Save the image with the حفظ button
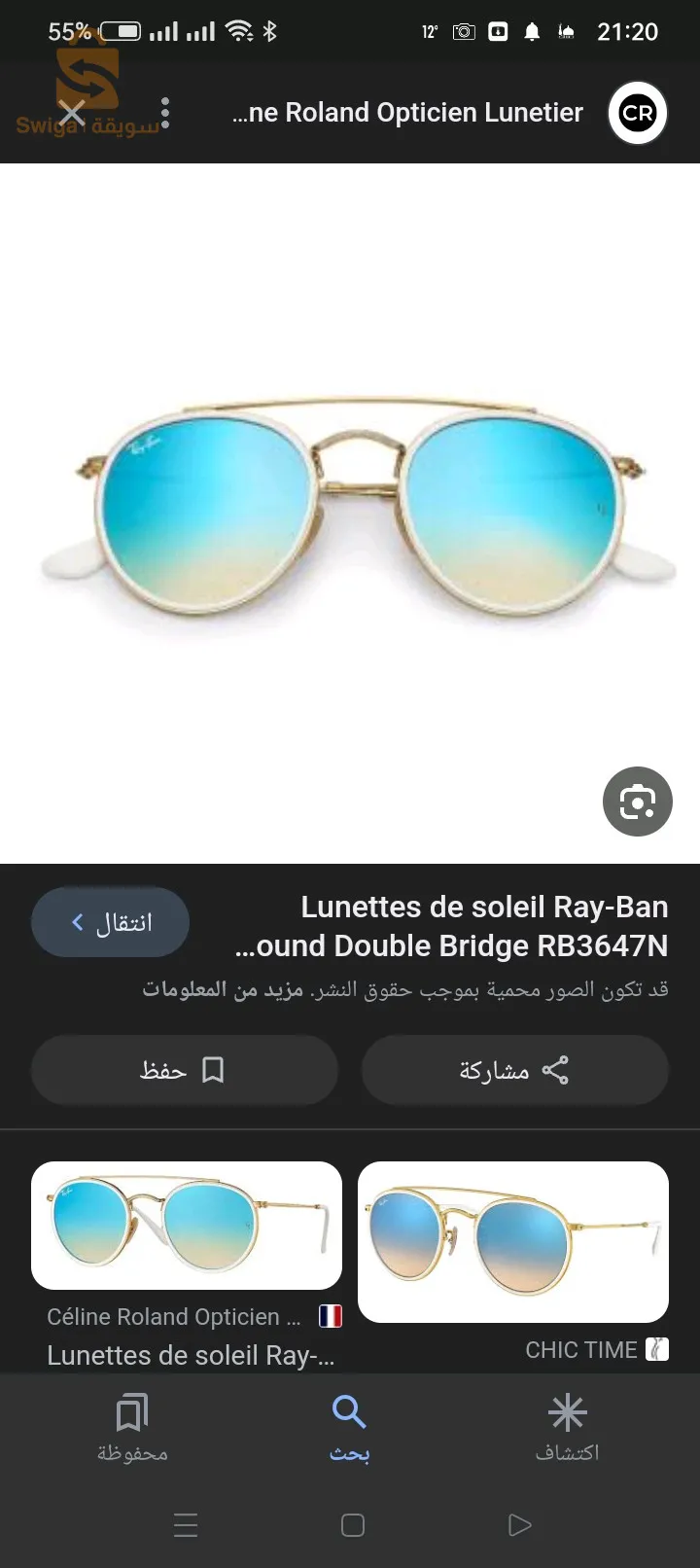 tap(184, 1070)
